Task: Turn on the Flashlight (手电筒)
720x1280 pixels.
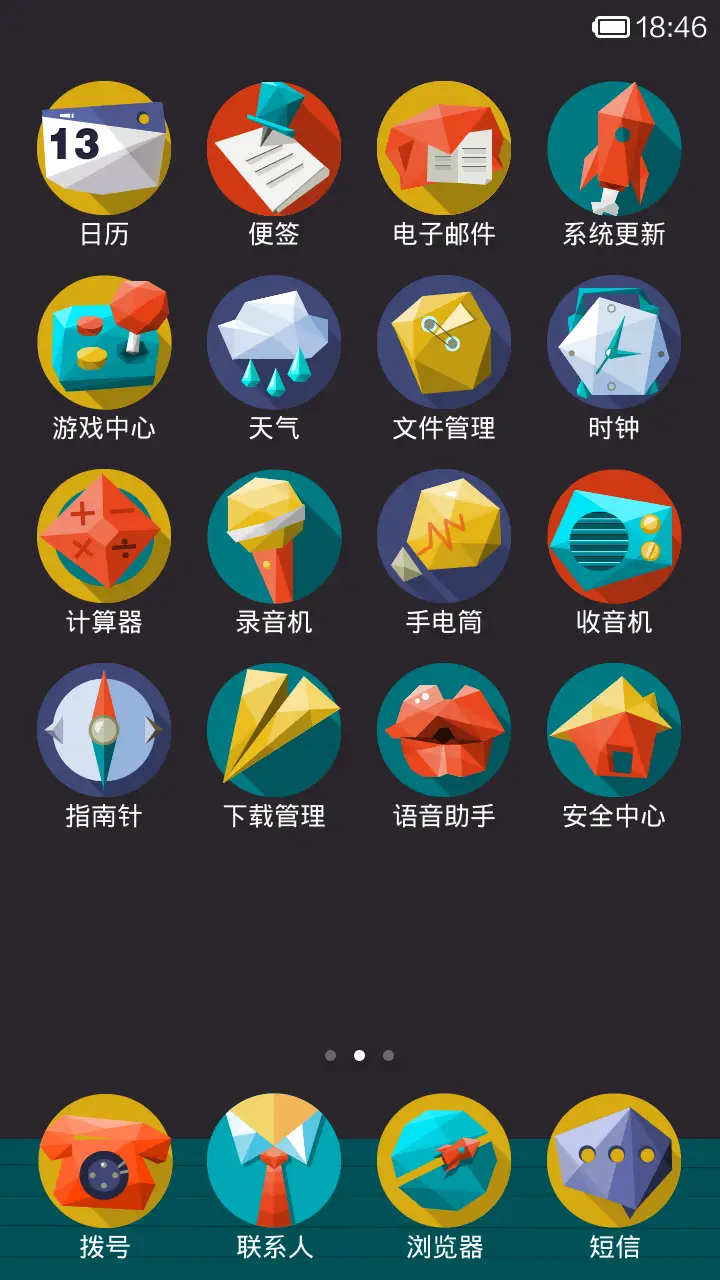Action: tap(445, 536)
